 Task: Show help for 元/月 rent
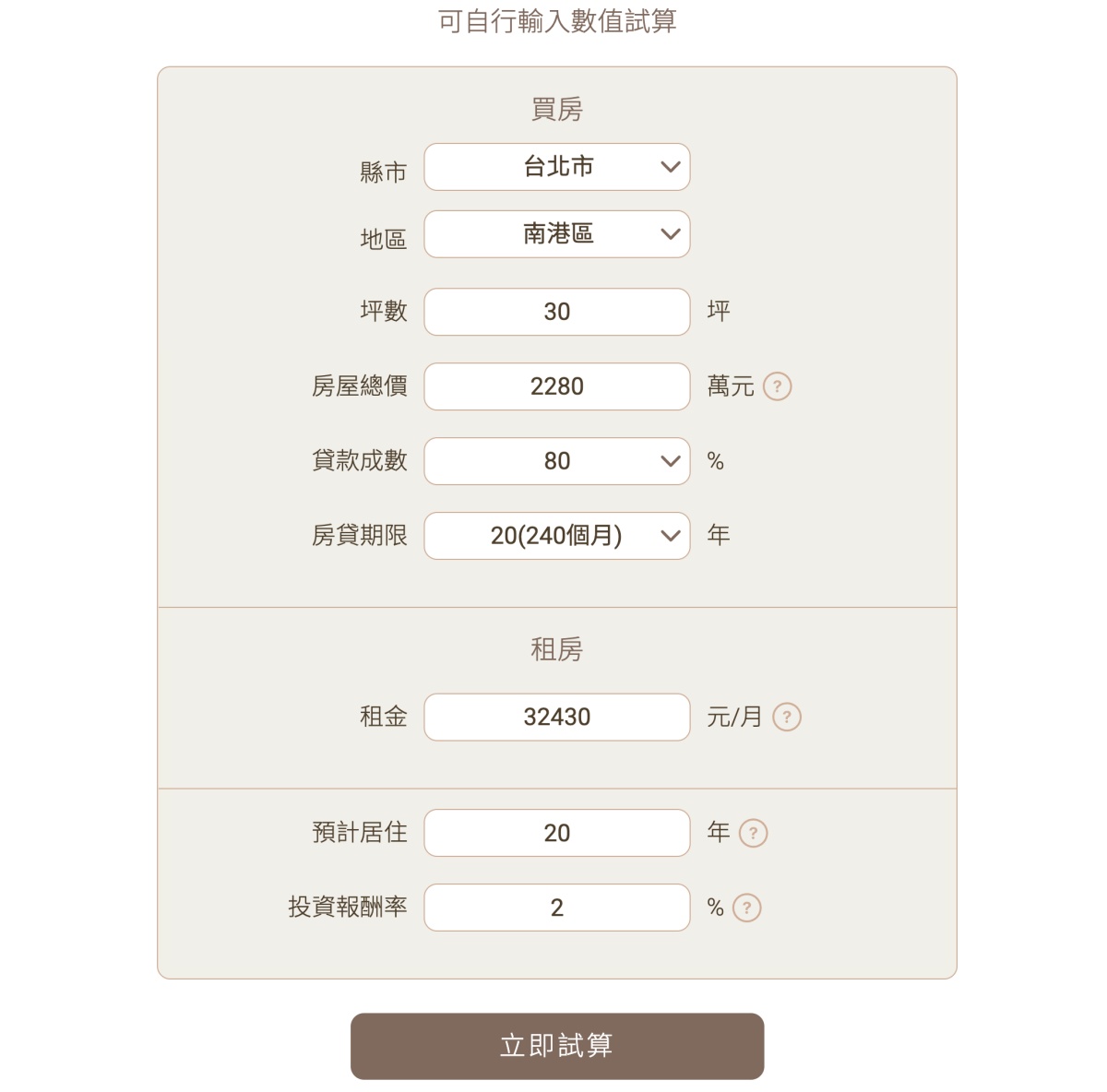click(x=786, y=718)
